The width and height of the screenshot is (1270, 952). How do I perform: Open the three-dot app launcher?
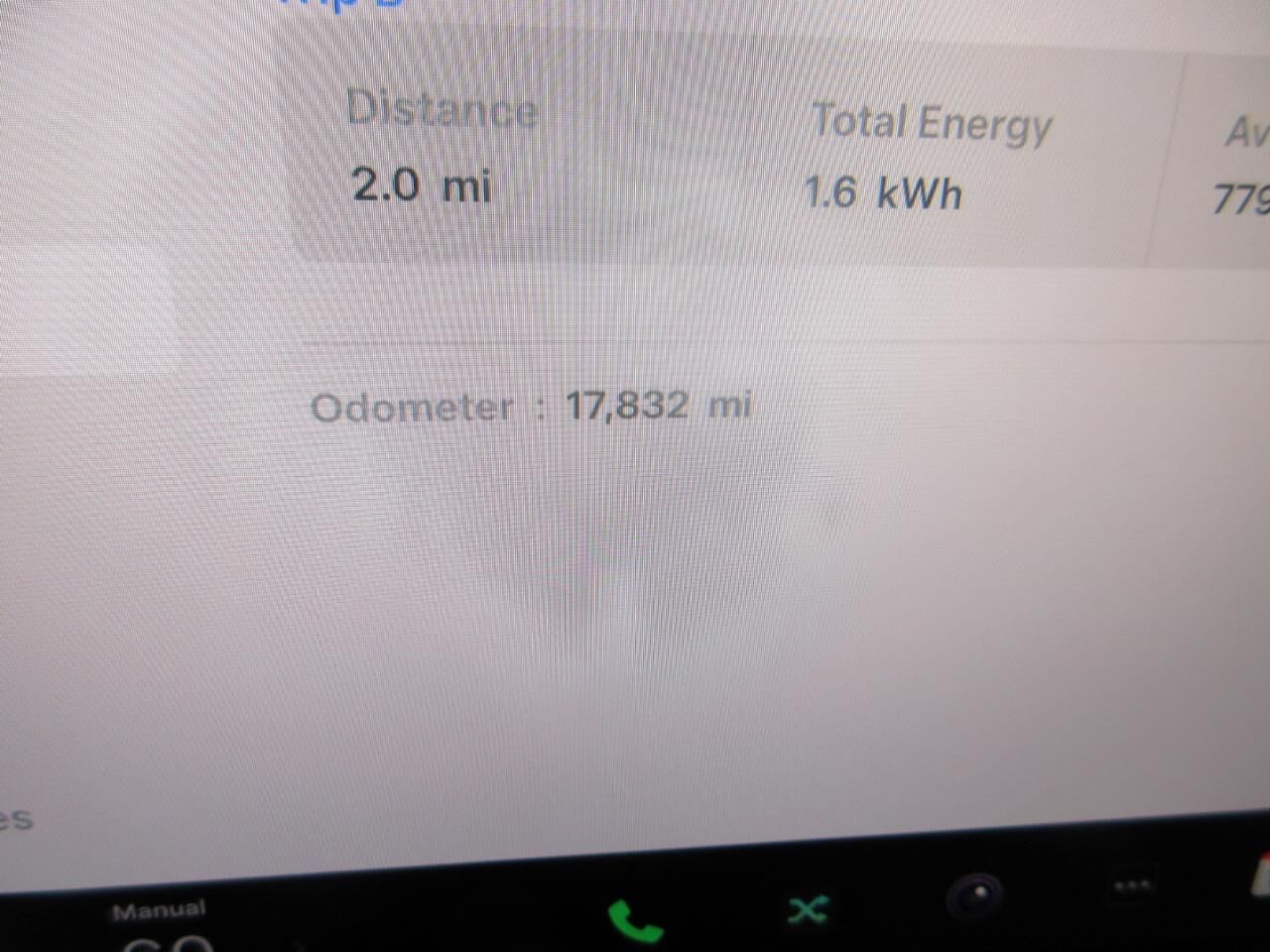tap(1133, 885)
